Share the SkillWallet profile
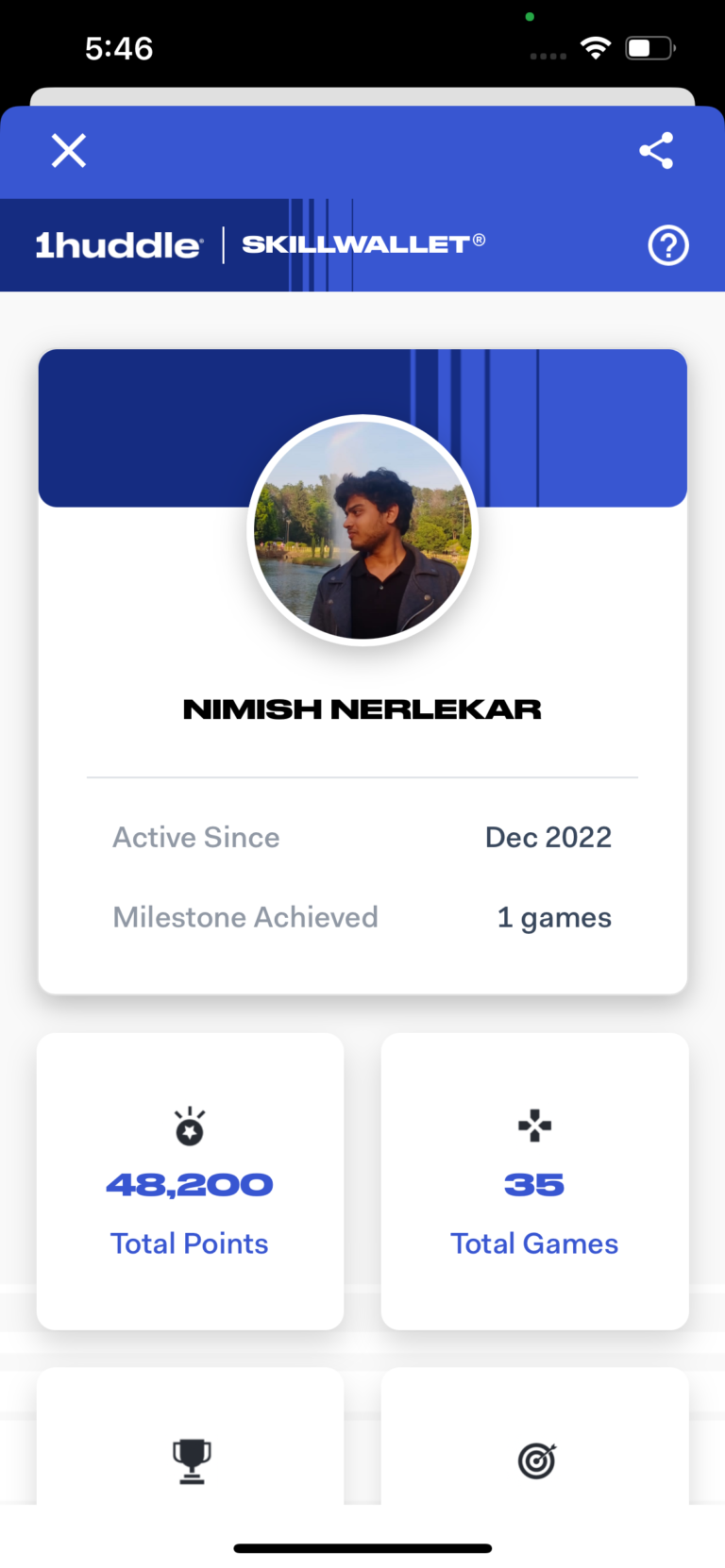This screenshot has width=725, height=1568. pyautogui.click(x=656, y=151)
